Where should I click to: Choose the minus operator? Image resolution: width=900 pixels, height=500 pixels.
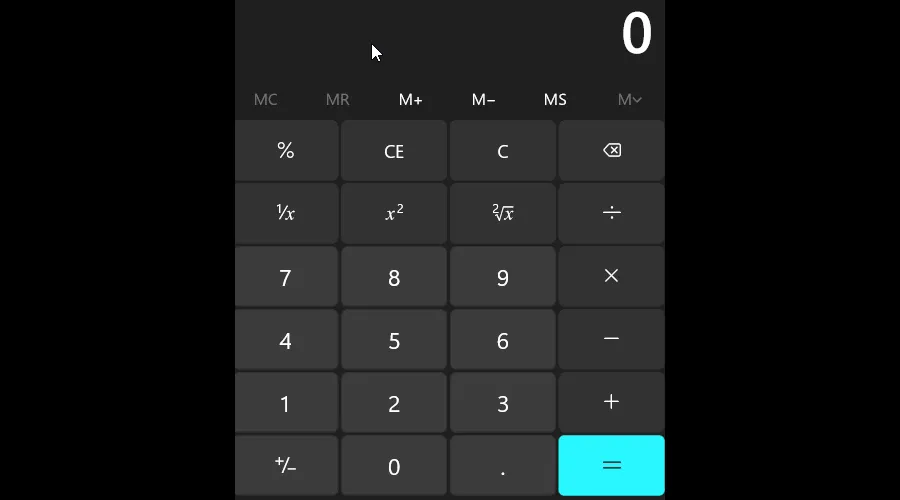pos(611,340)
